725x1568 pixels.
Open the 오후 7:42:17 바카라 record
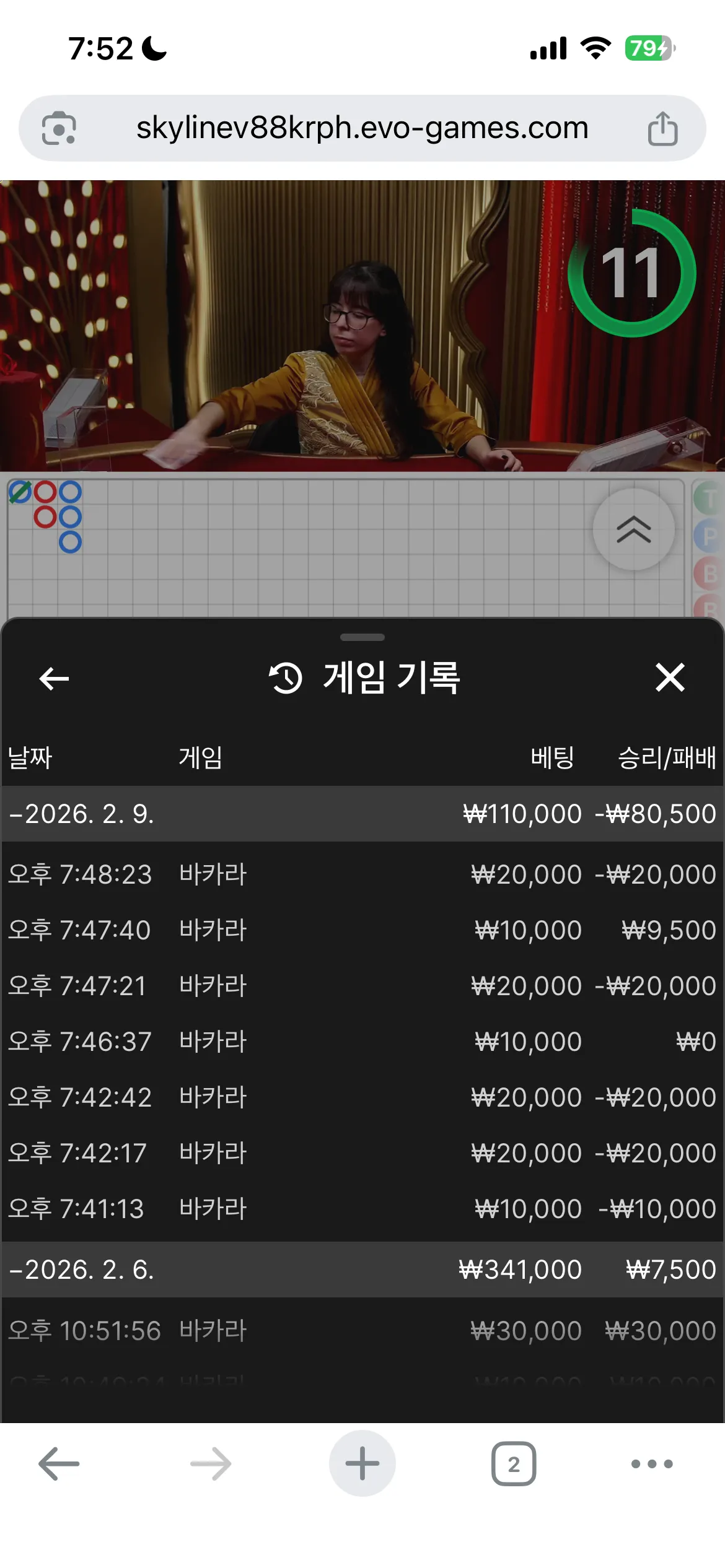pyautogui.click(x=362, y=1153)
